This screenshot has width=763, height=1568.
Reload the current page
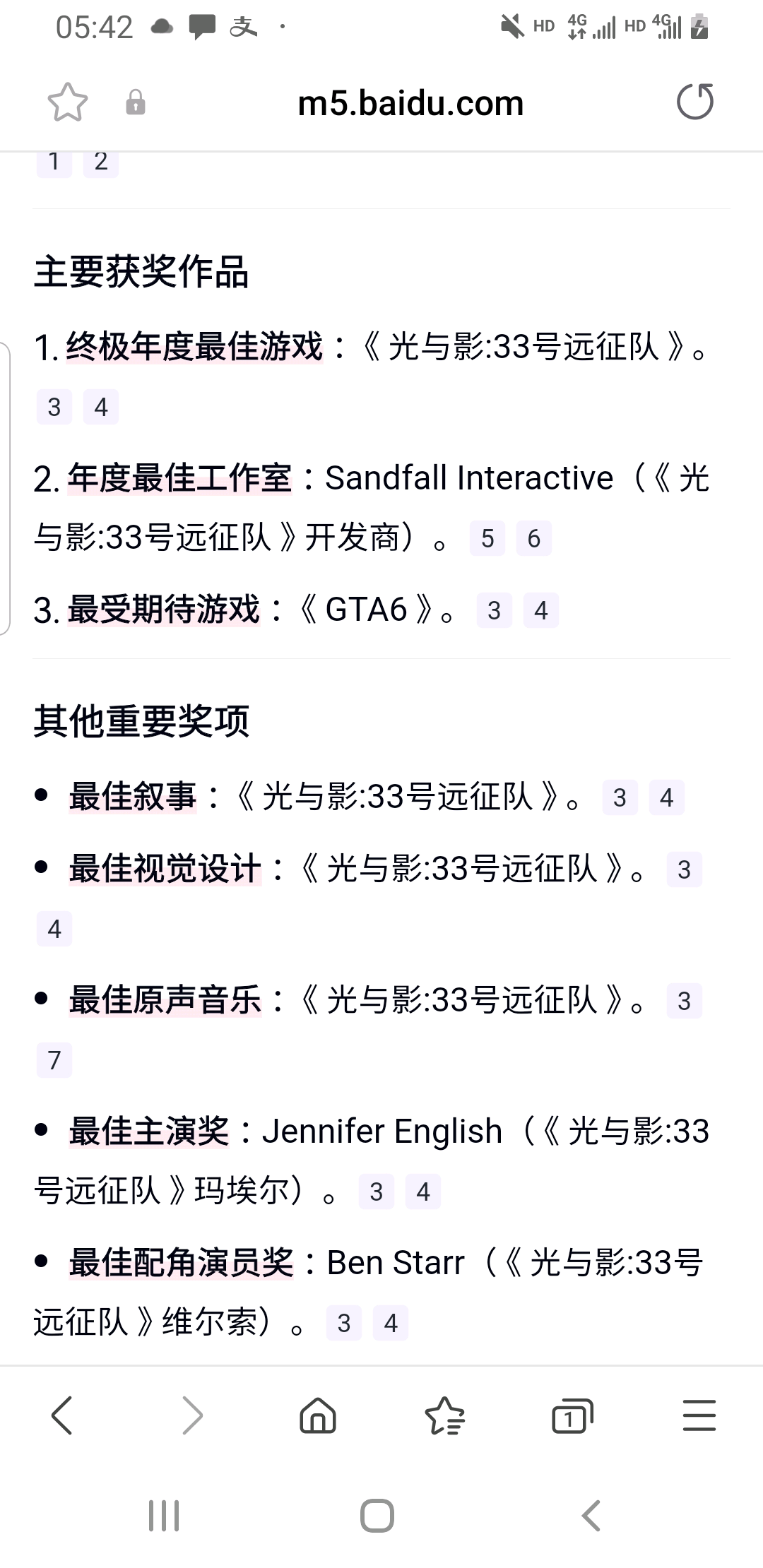(x=695, y=102)
